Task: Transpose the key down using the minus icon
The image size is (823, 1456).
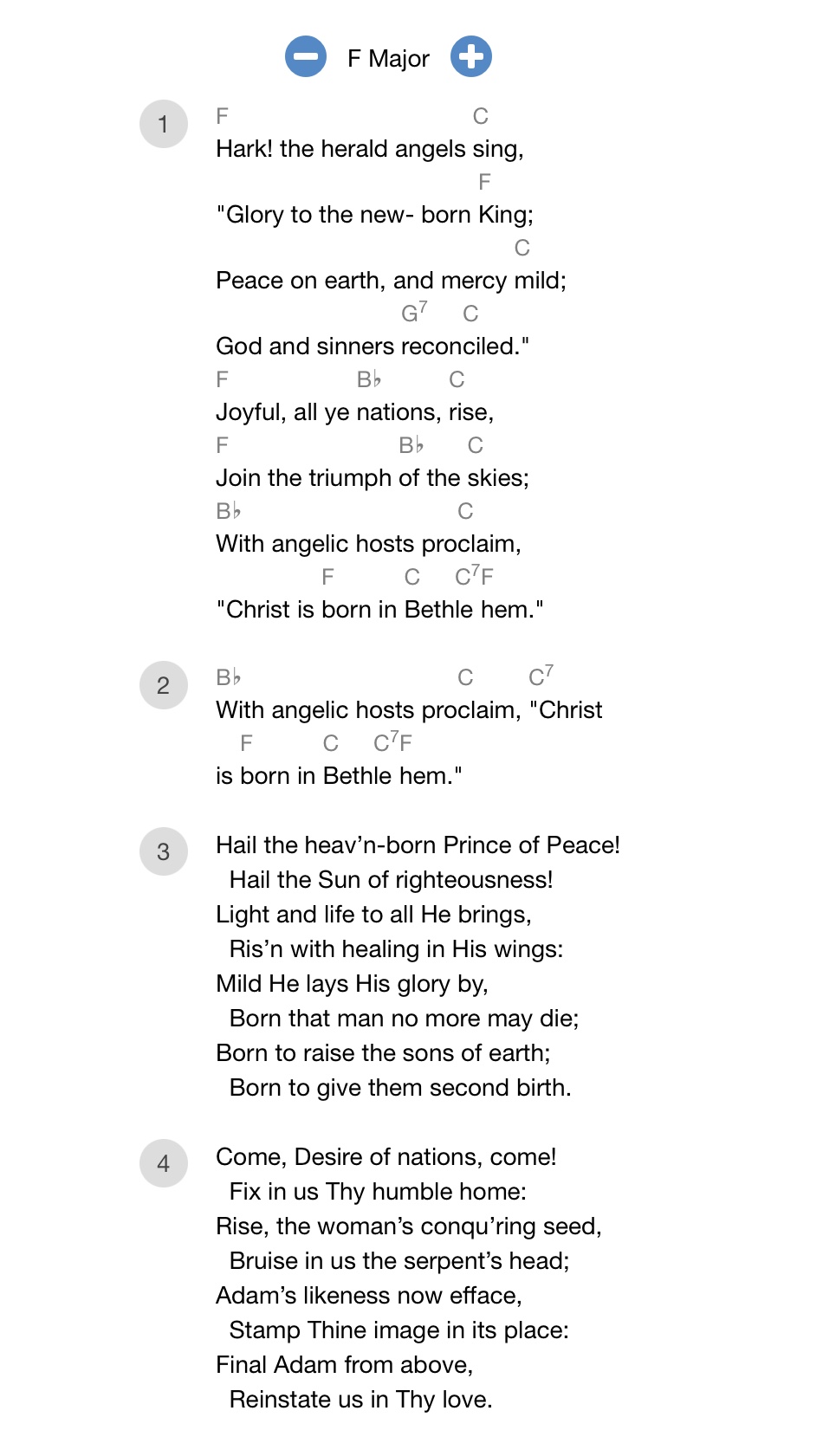Action: click(x=305, y=57)
